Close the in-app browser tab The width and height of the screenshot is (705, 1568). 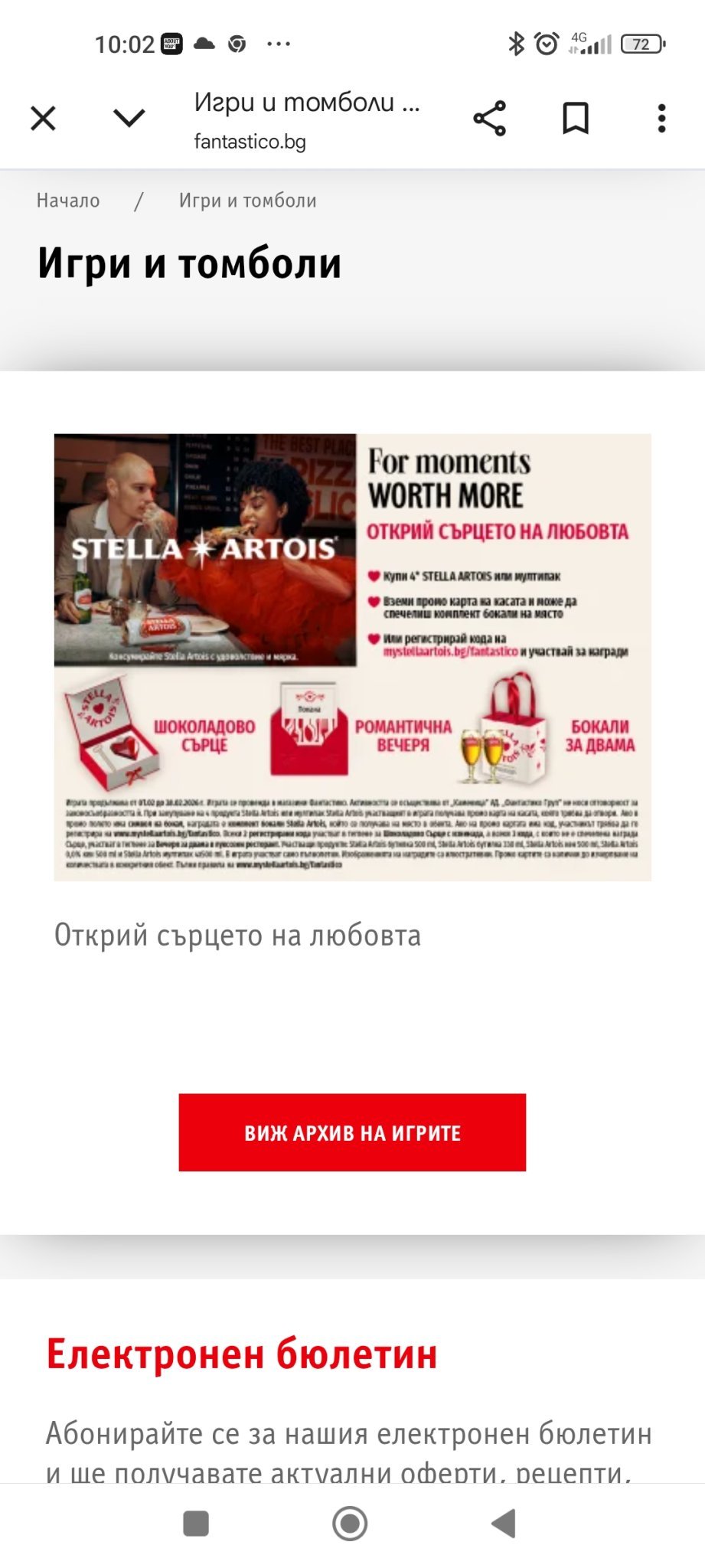pyautogui.click(x=44, y=119)
